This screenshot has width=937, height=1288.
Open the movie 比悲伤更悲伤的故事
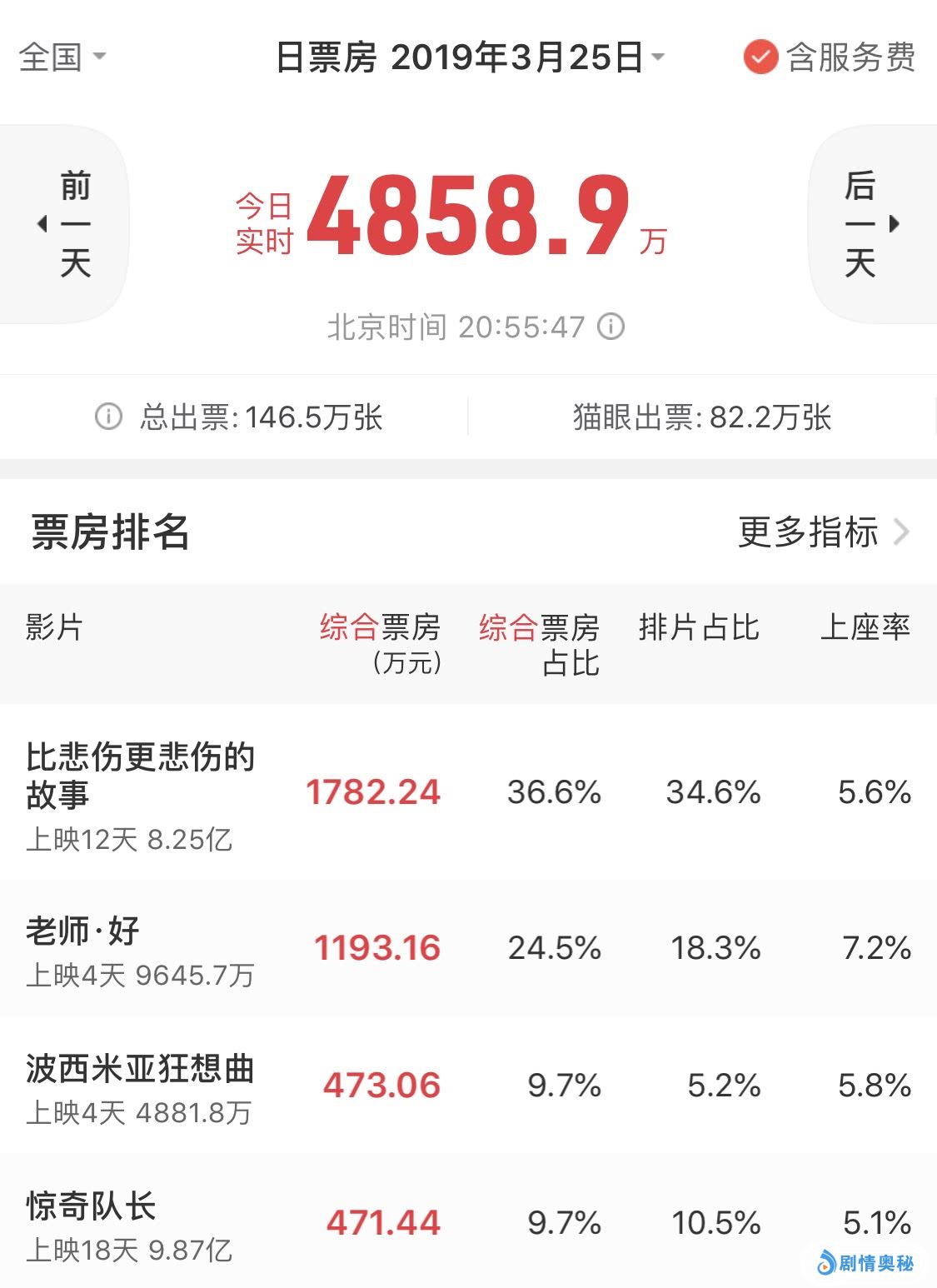(x=140, y=776)
